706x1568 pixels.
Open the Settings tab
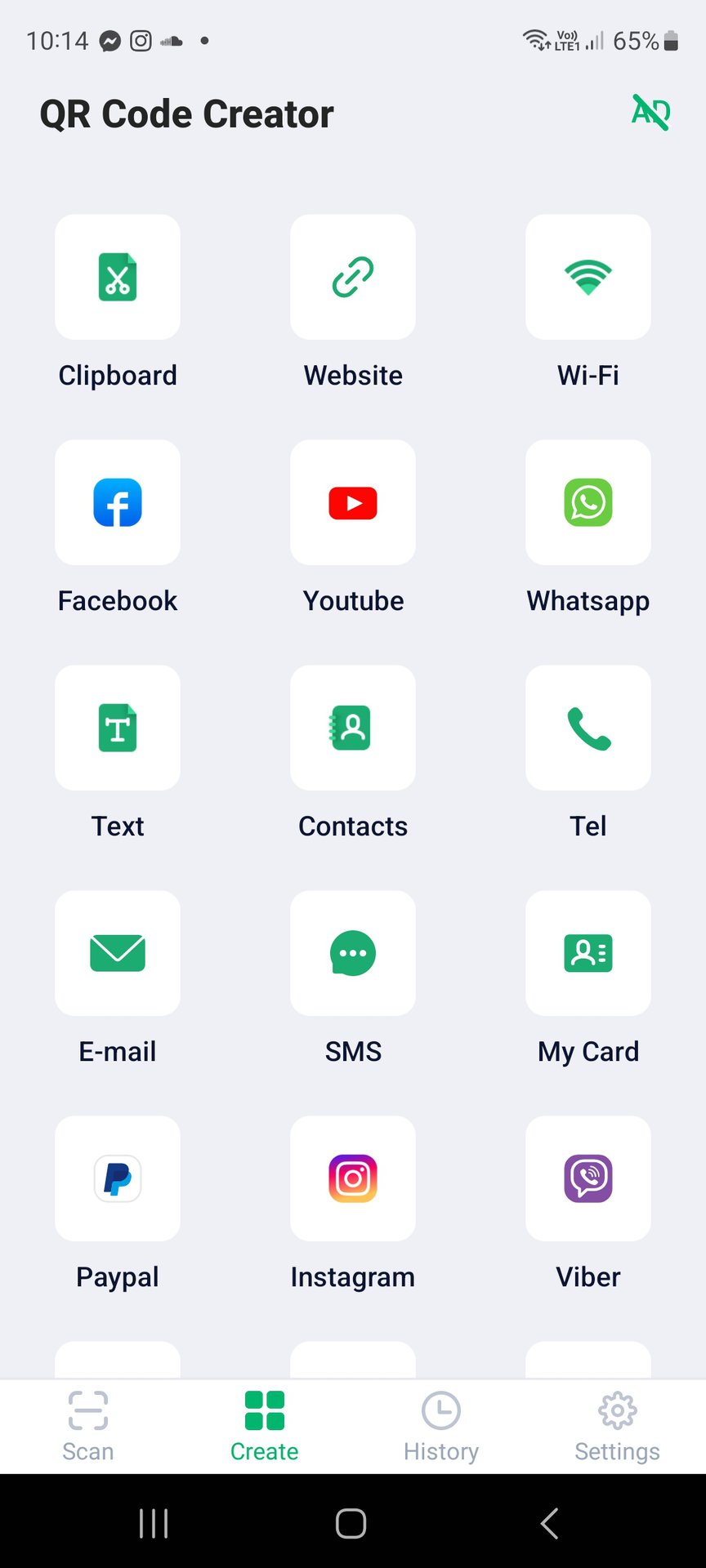618,1426
